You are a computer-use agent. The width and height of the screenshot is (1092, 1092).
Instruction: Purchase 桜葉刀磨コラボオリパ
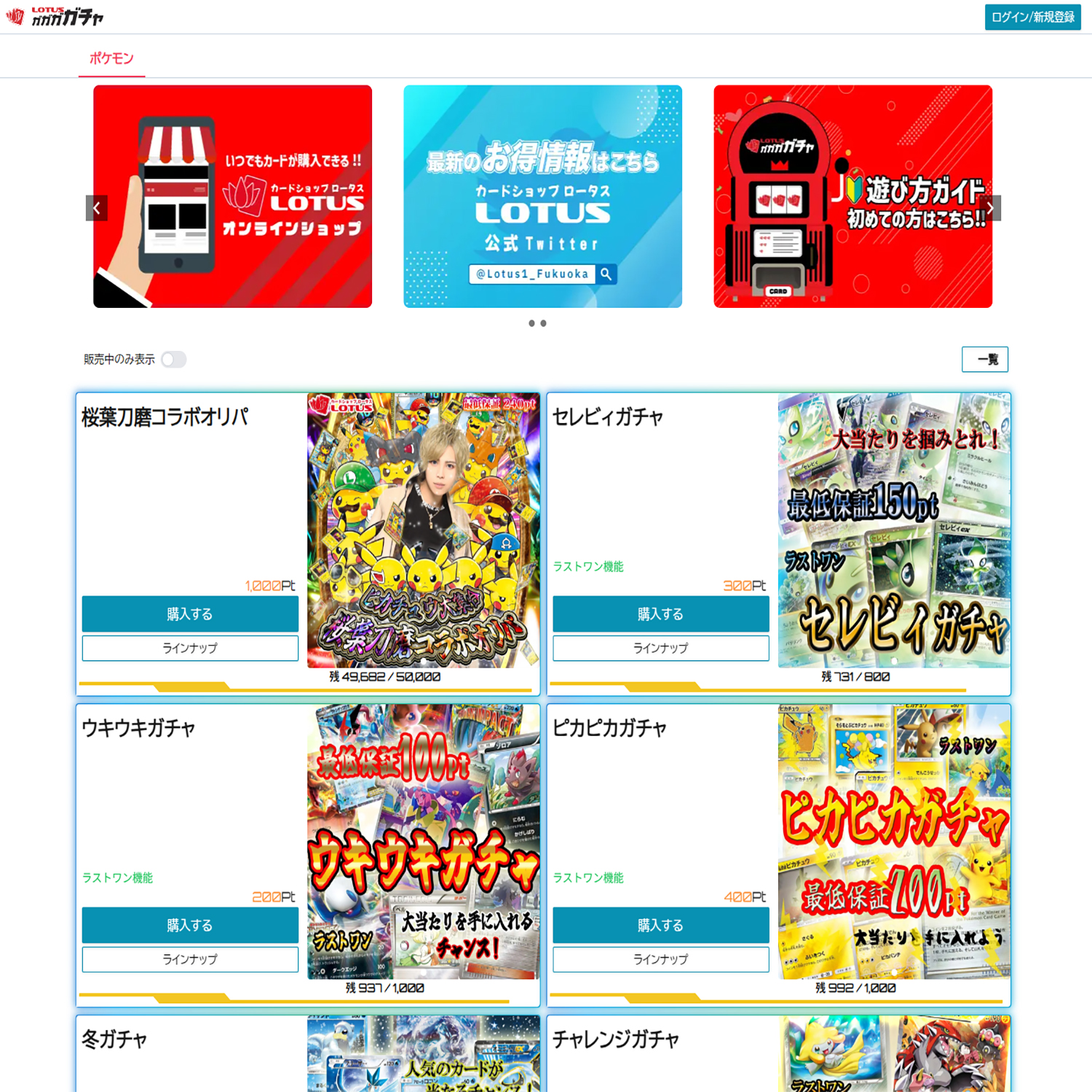tap(190, 614)
